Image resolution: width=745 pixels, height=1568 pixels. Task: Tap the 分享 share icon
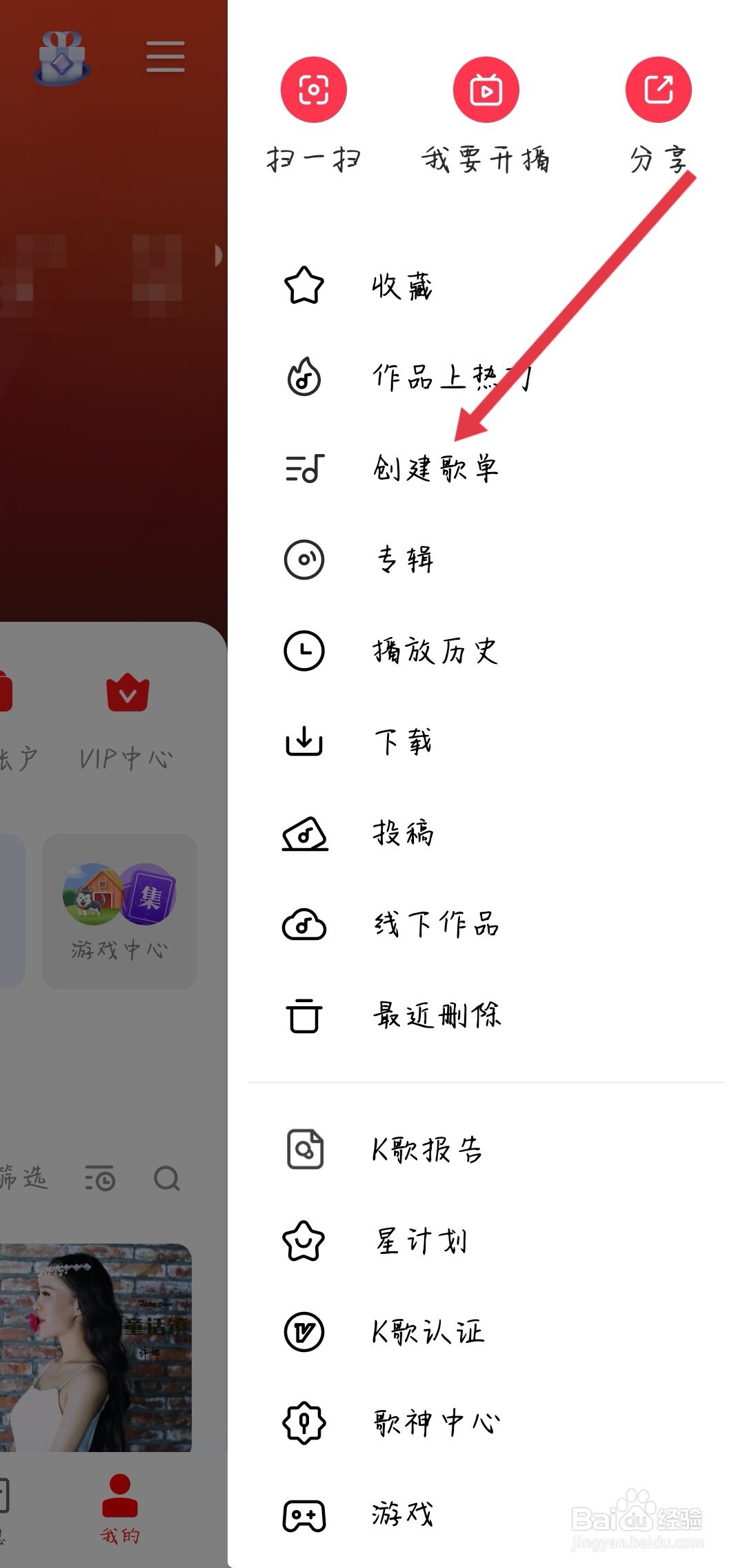point(659,90)
